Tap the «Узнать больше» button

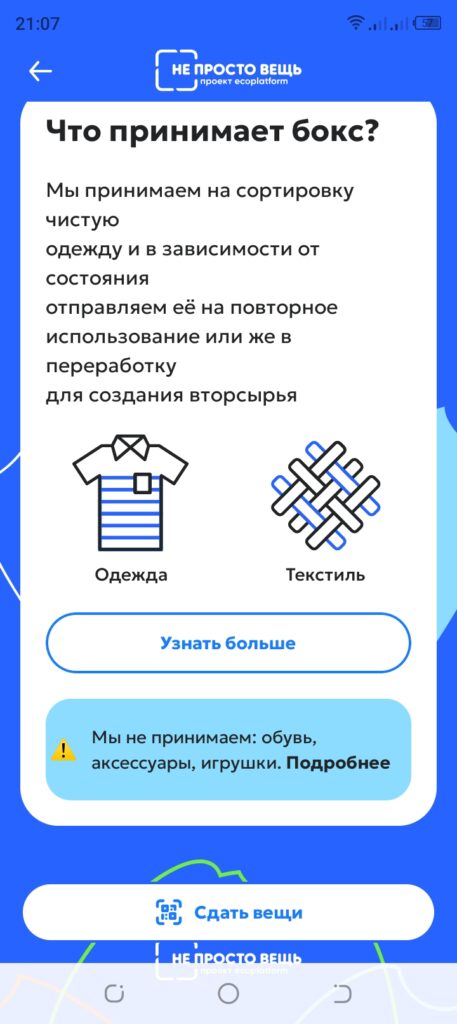pyautogui.click(x=228, y=643)
